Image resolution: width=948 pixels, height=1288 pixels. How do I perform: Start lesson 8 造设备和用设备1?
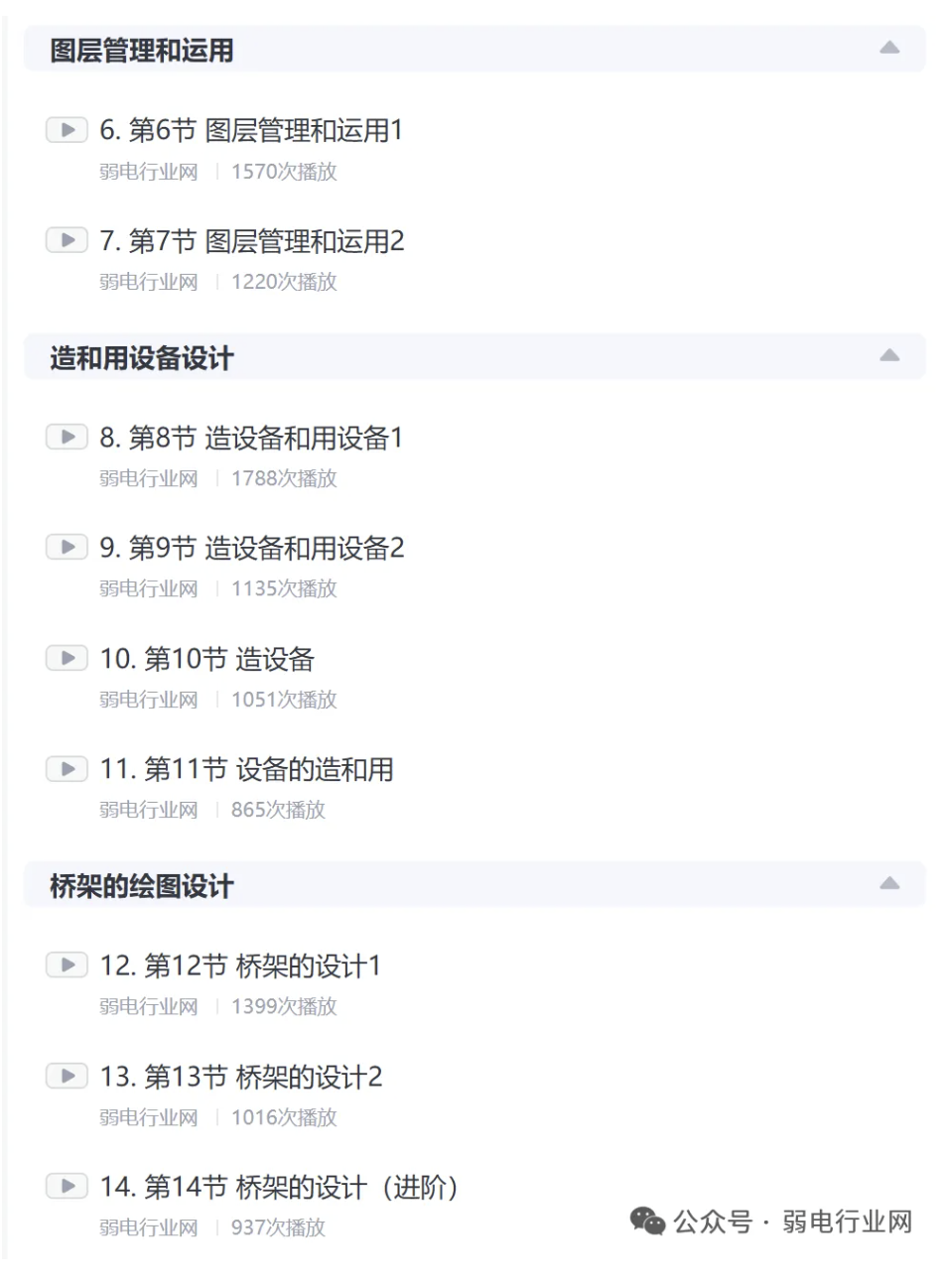pyautogui.click(x=67, y=438)
